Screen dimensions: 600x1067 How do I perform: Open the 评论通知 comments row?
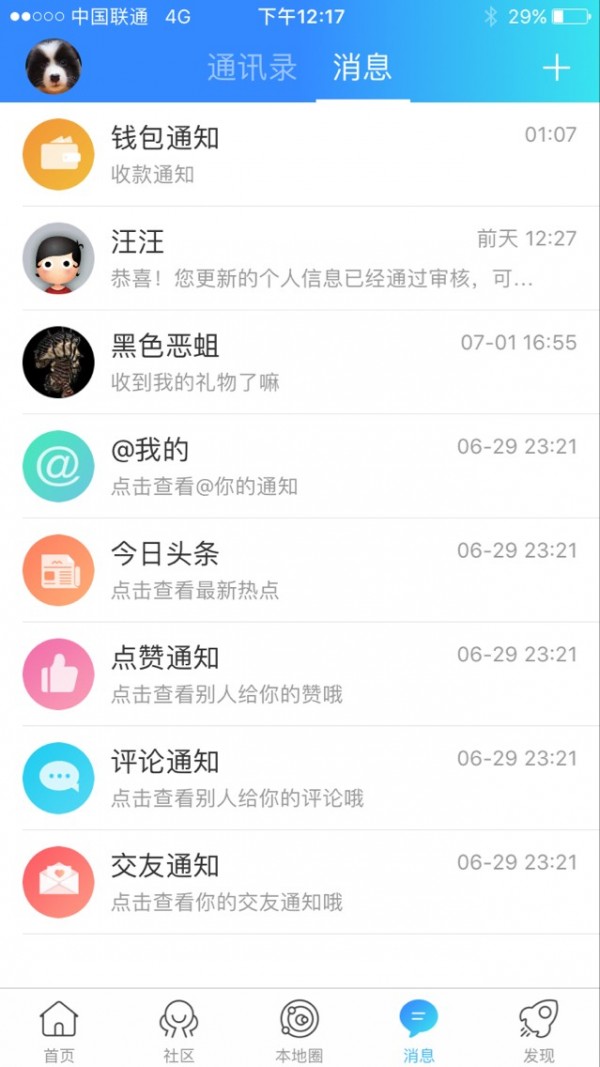300,778
